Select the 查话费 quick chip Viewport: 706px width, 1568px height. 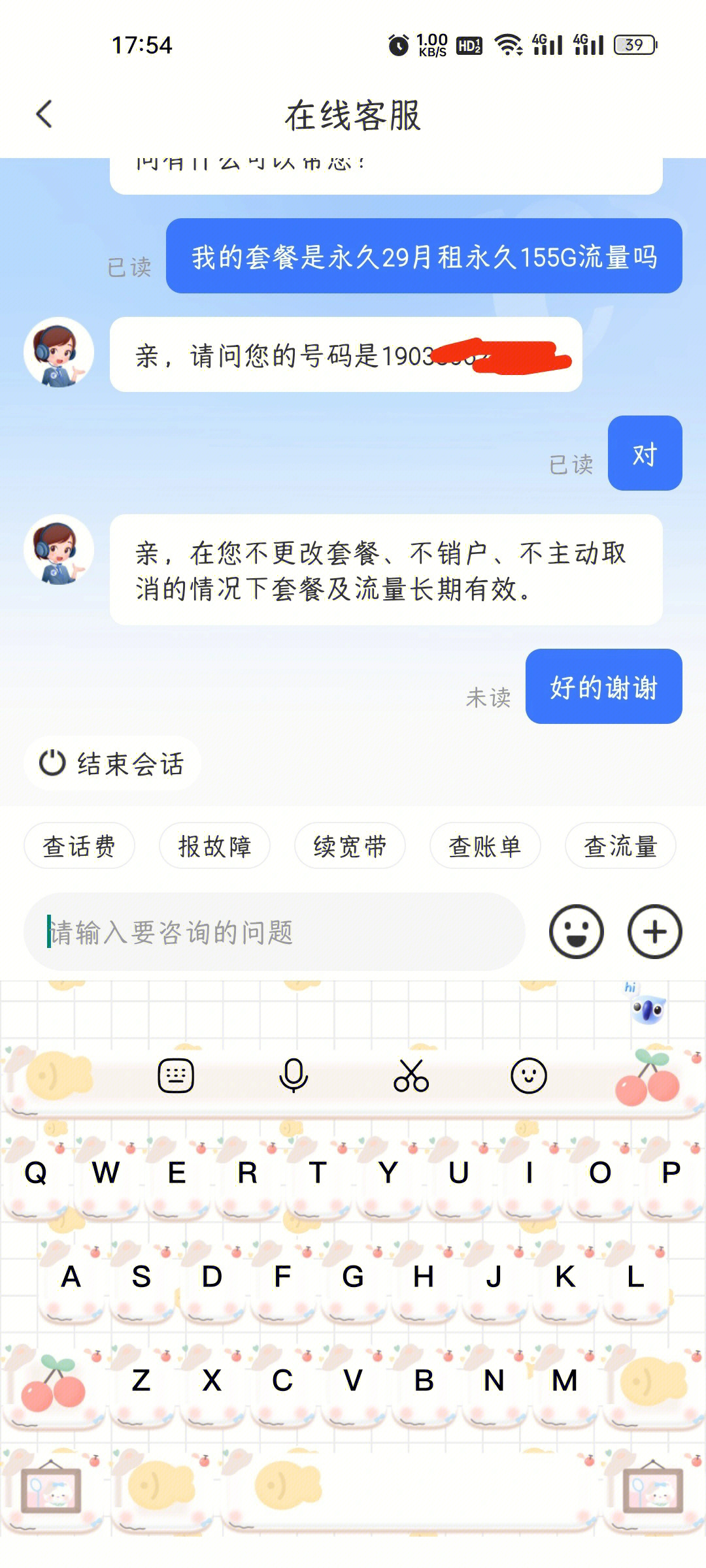coord(79,846)
